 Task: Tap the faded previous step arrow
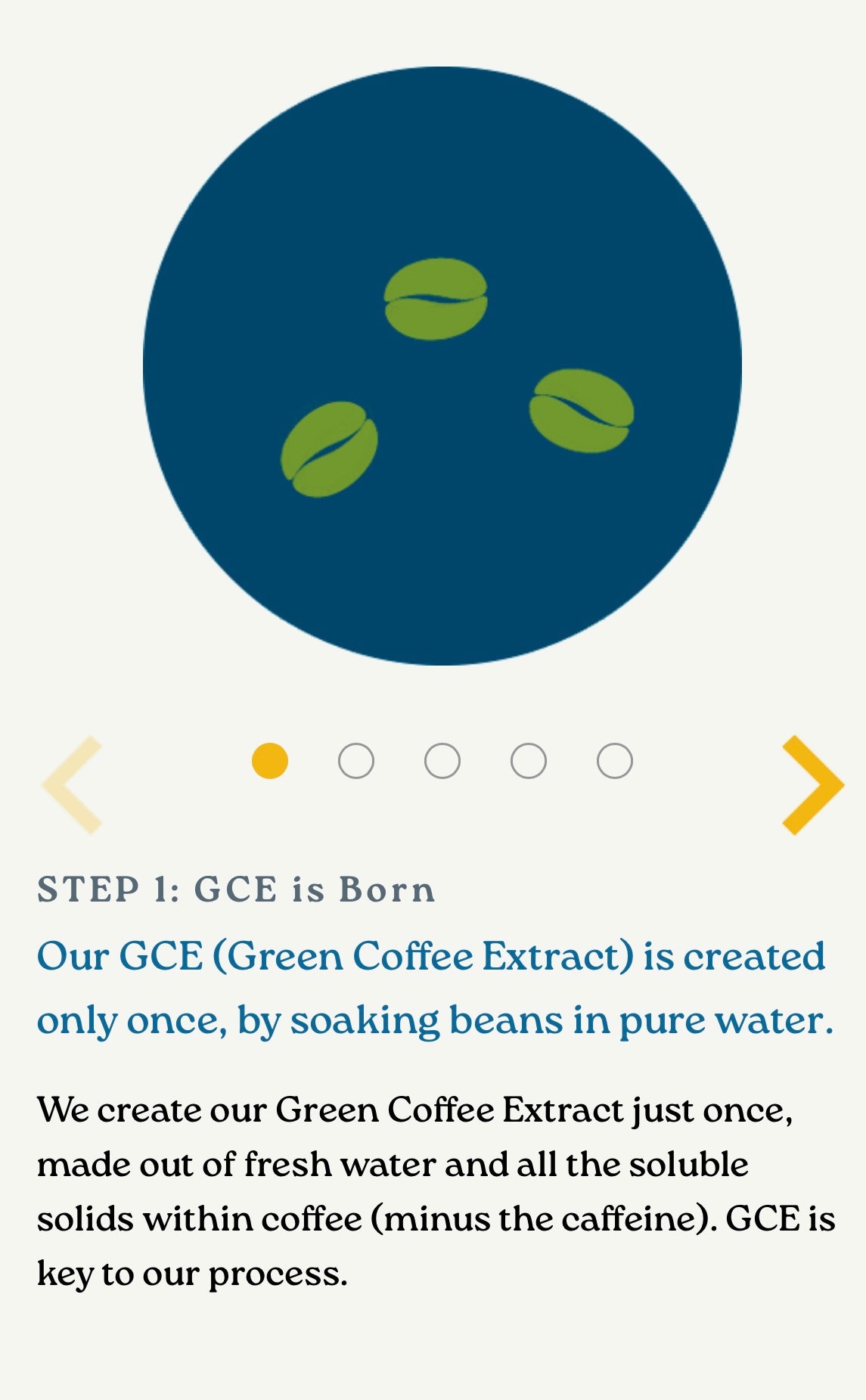tap(73, 784)
